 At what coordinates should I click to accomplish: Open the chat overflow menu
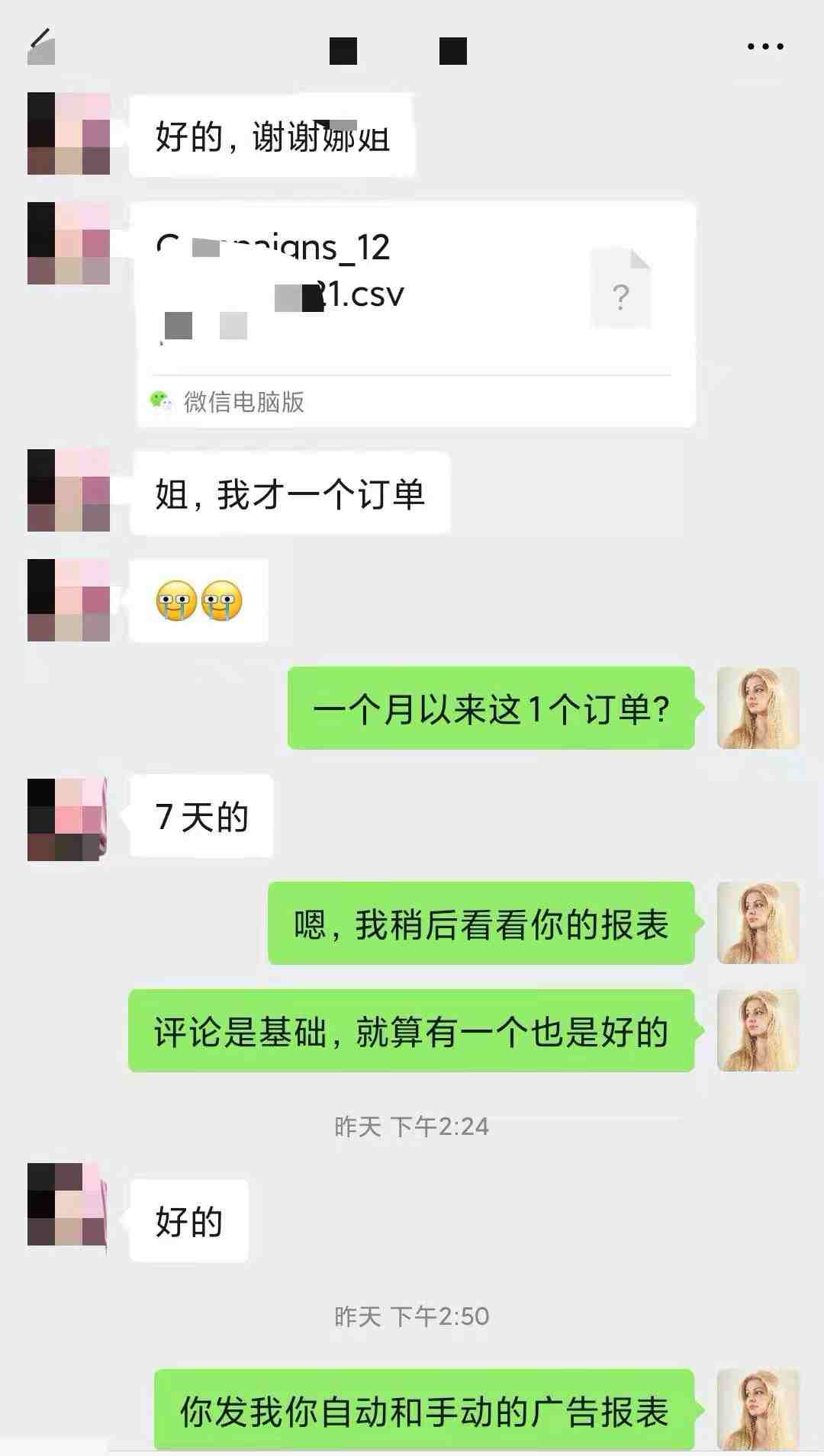(x=765, y=47)
